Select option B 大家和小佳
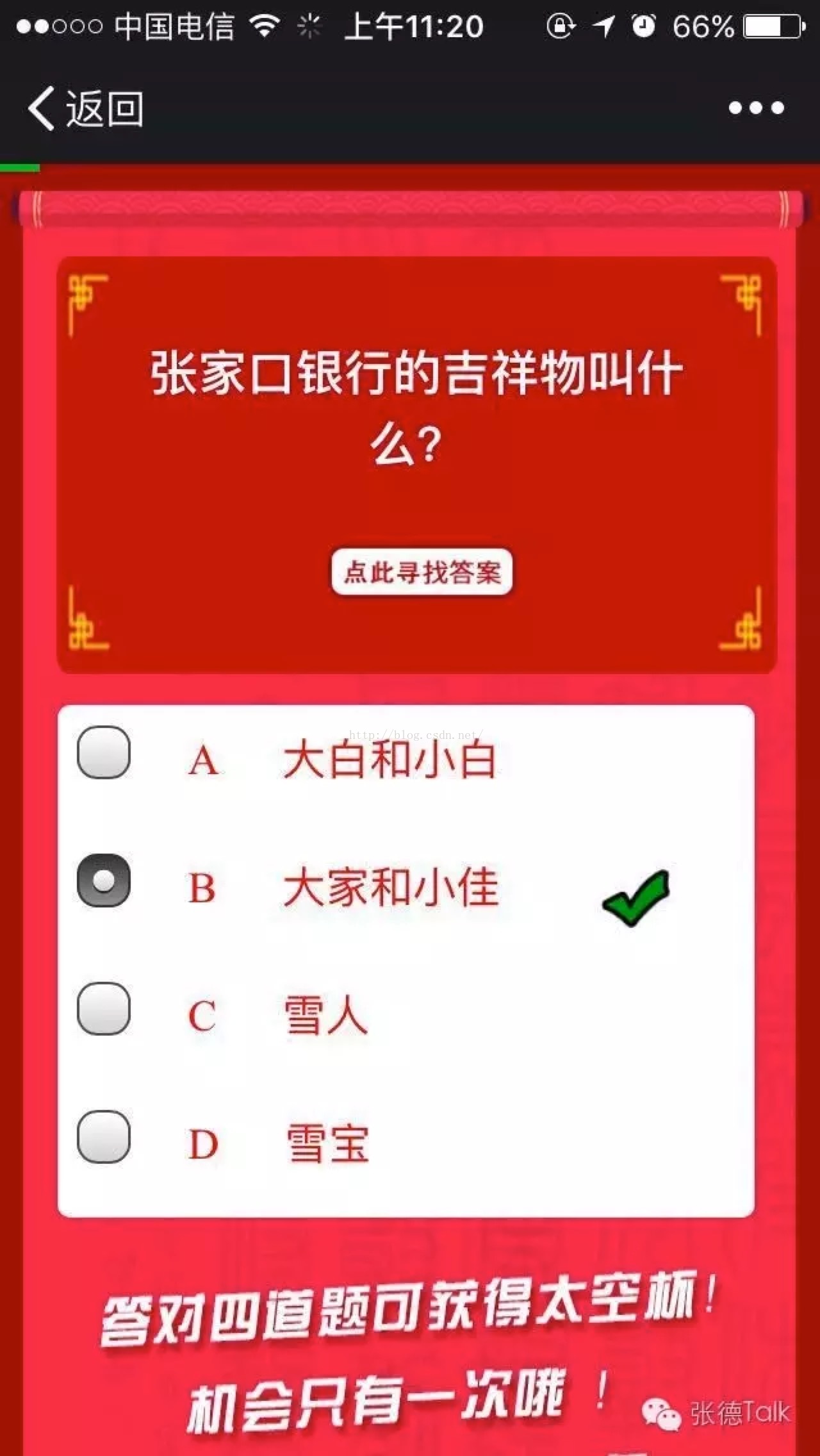Viewport: 820px width, 1456px height. [104, 881]
